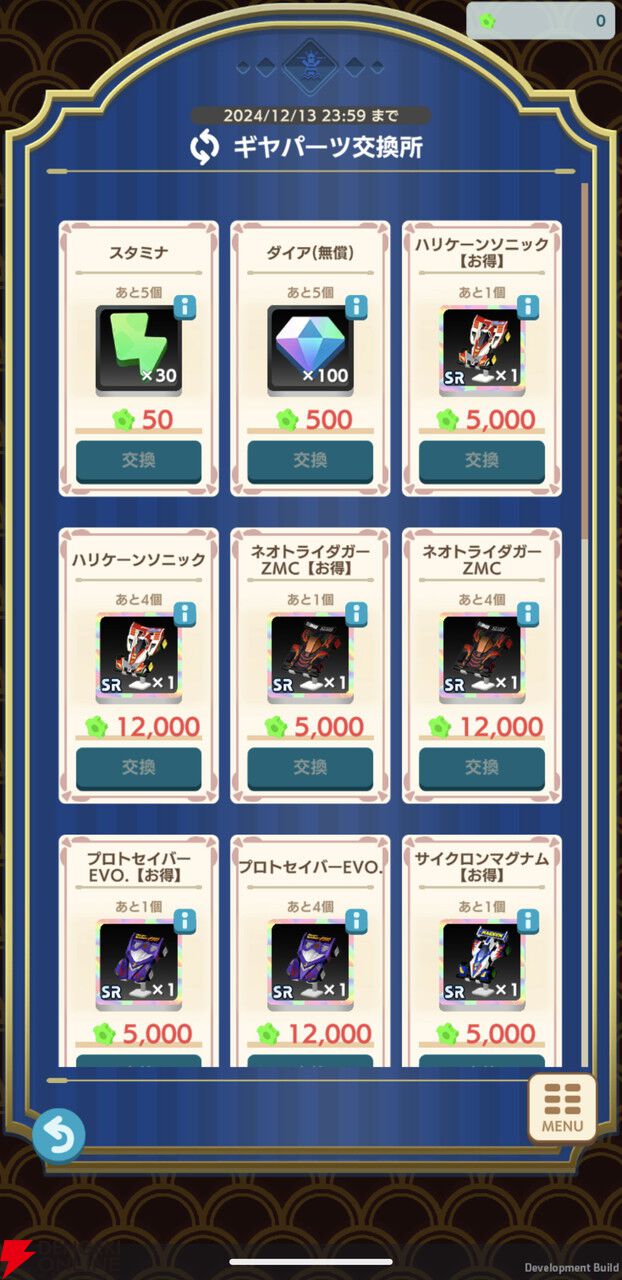The width and height of the screenshot is (622, 1280).
Task: Tap 交換 under the 12,000 ネオトライダガーZMC
Action: point(482,768)
